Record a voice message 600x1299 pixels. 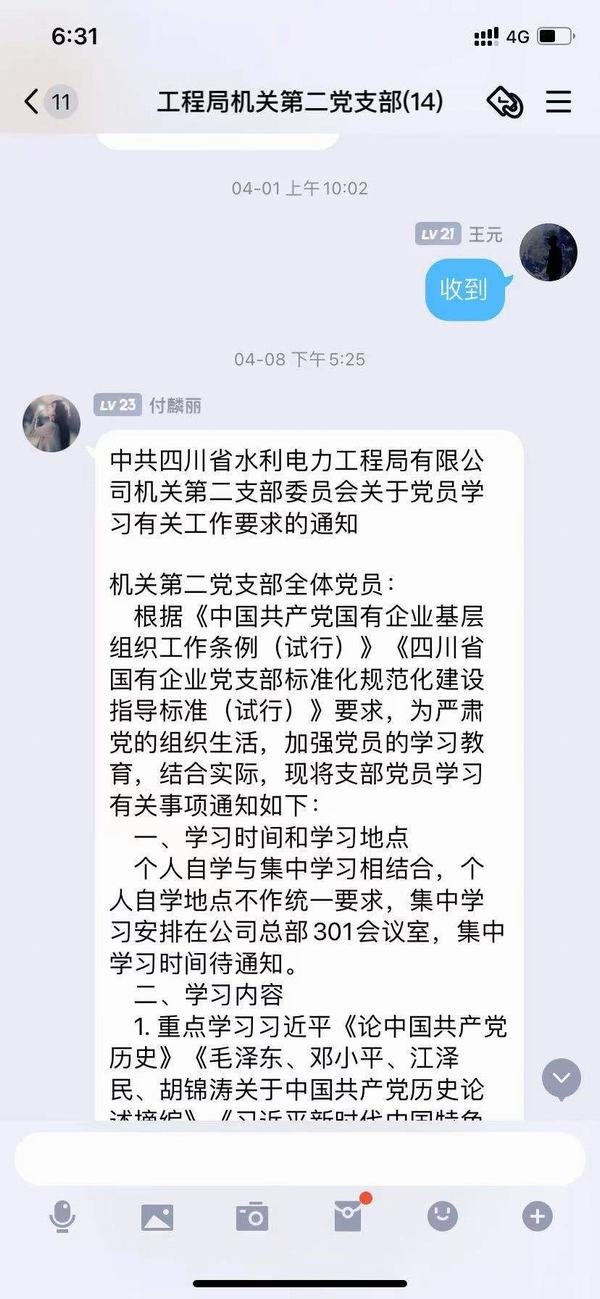62,1216
